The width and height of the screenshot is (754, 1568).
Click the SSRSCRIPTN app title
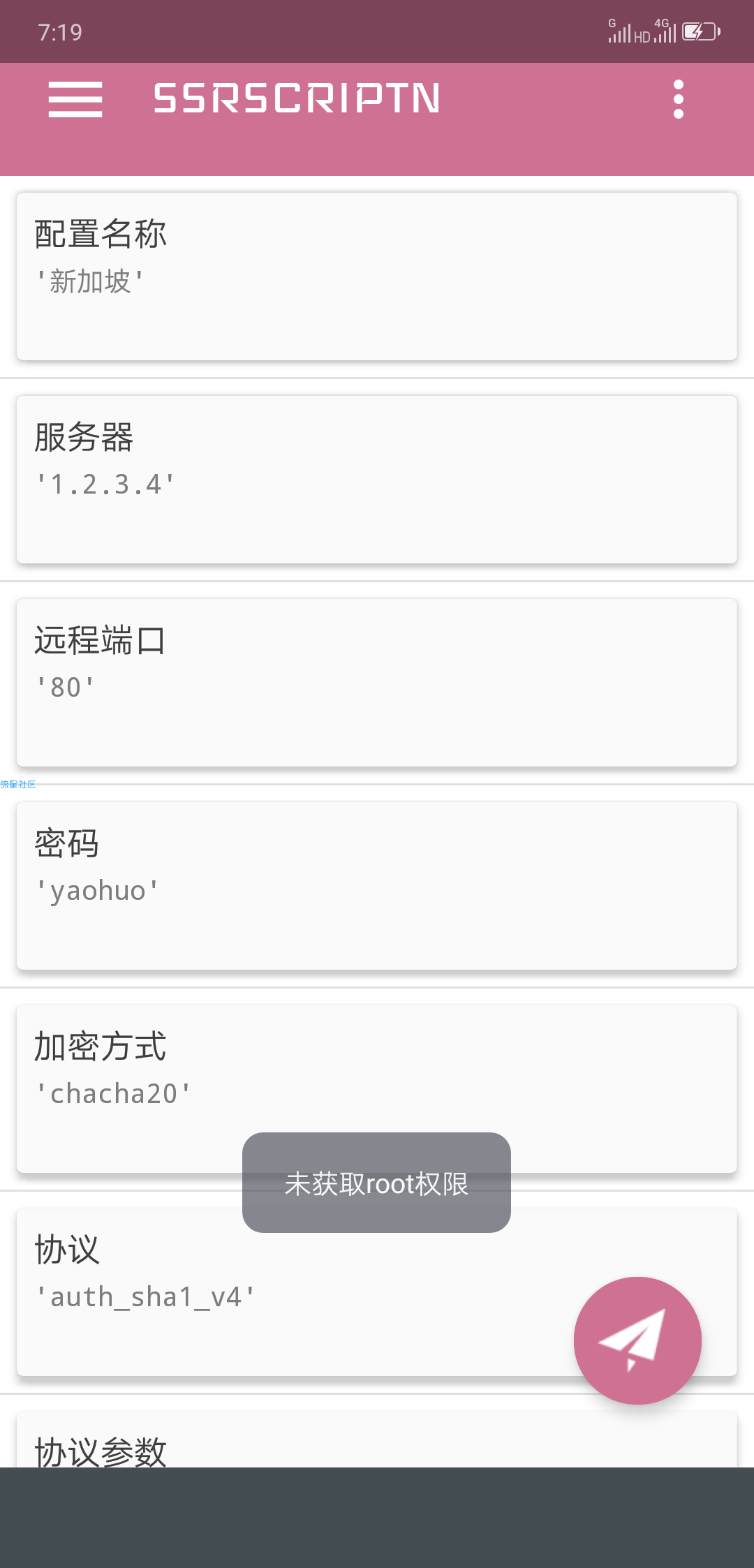[297, 99]
